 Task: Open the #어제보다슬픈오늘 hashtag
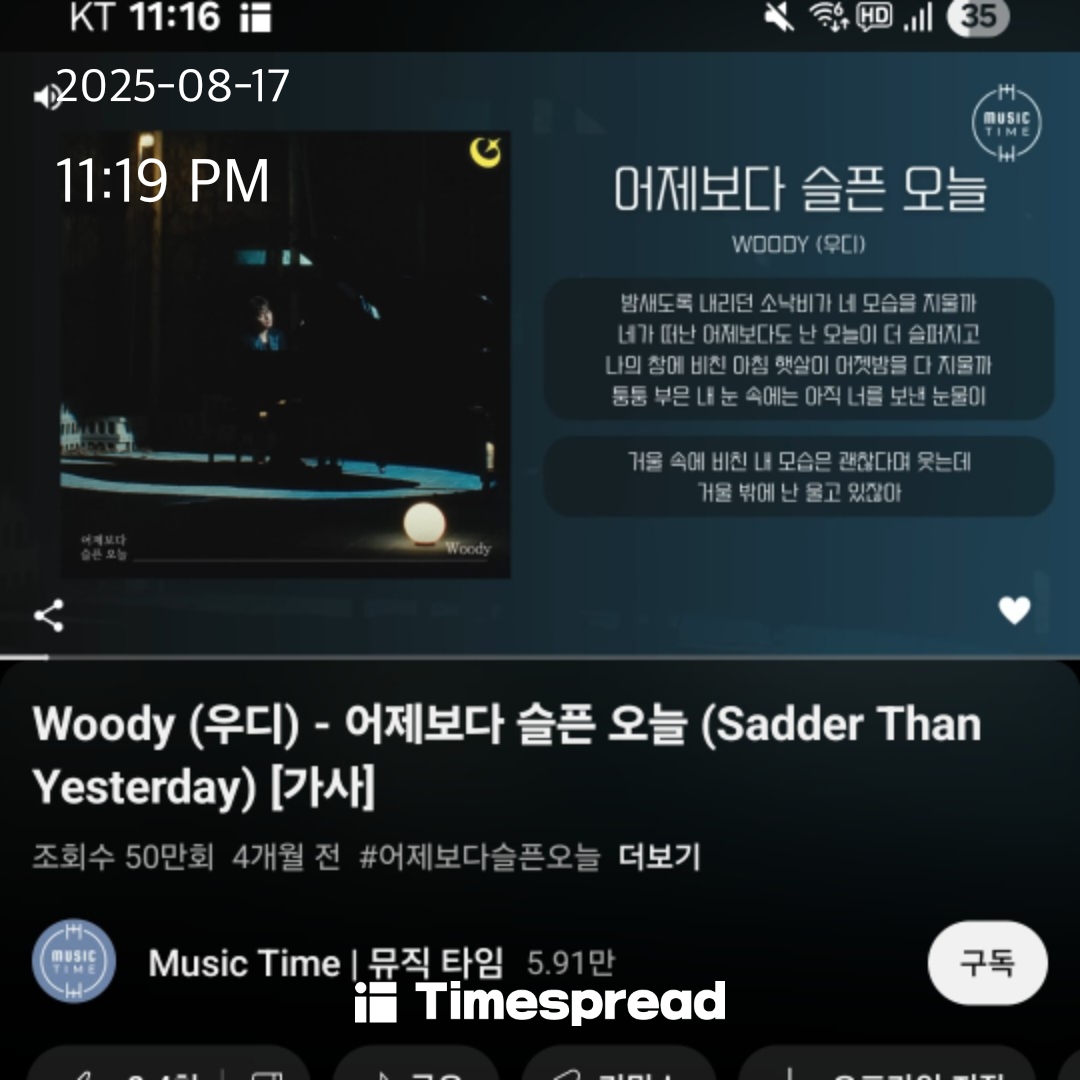click(x=480, y=857)
